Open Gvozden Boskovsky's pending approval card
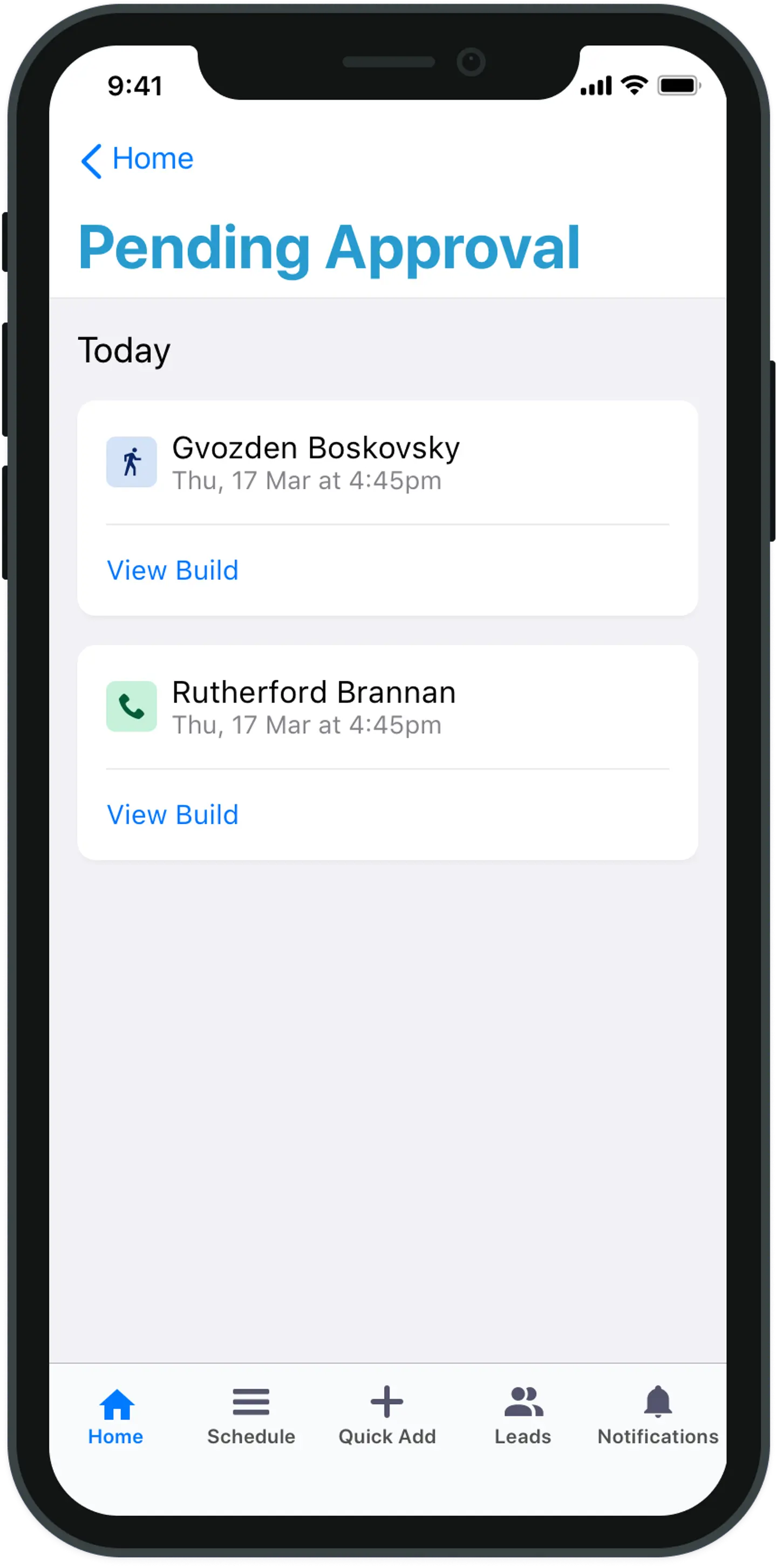This screenshot has width=777, height=1568. [x=316, y=463]
